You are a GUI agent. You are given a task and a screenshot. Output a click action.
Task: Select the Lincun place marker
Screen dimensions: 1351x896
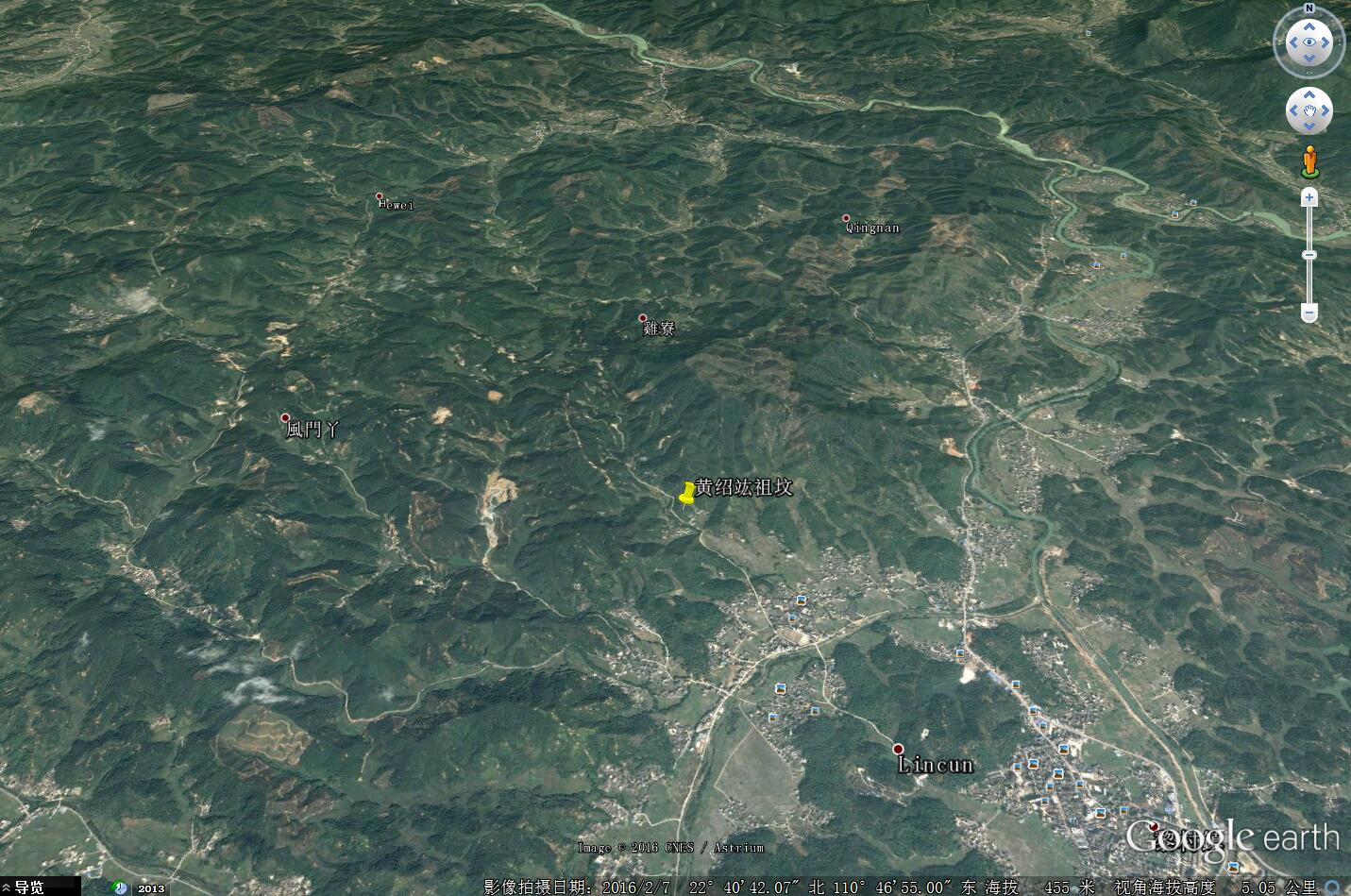pos(898,749)
